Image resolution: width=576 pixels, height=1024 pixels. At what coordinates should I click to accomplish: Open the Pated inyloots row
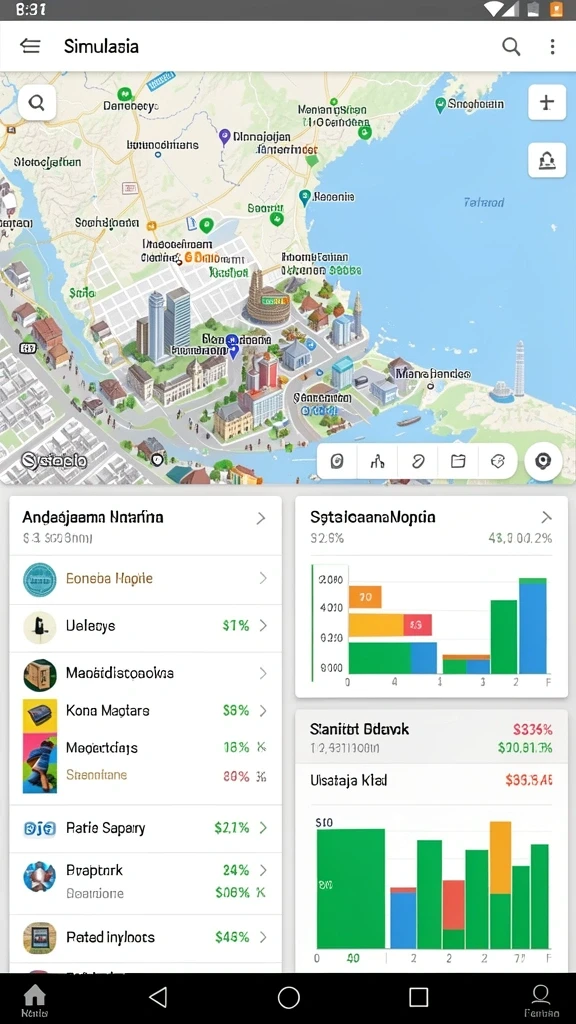(146, 937)
